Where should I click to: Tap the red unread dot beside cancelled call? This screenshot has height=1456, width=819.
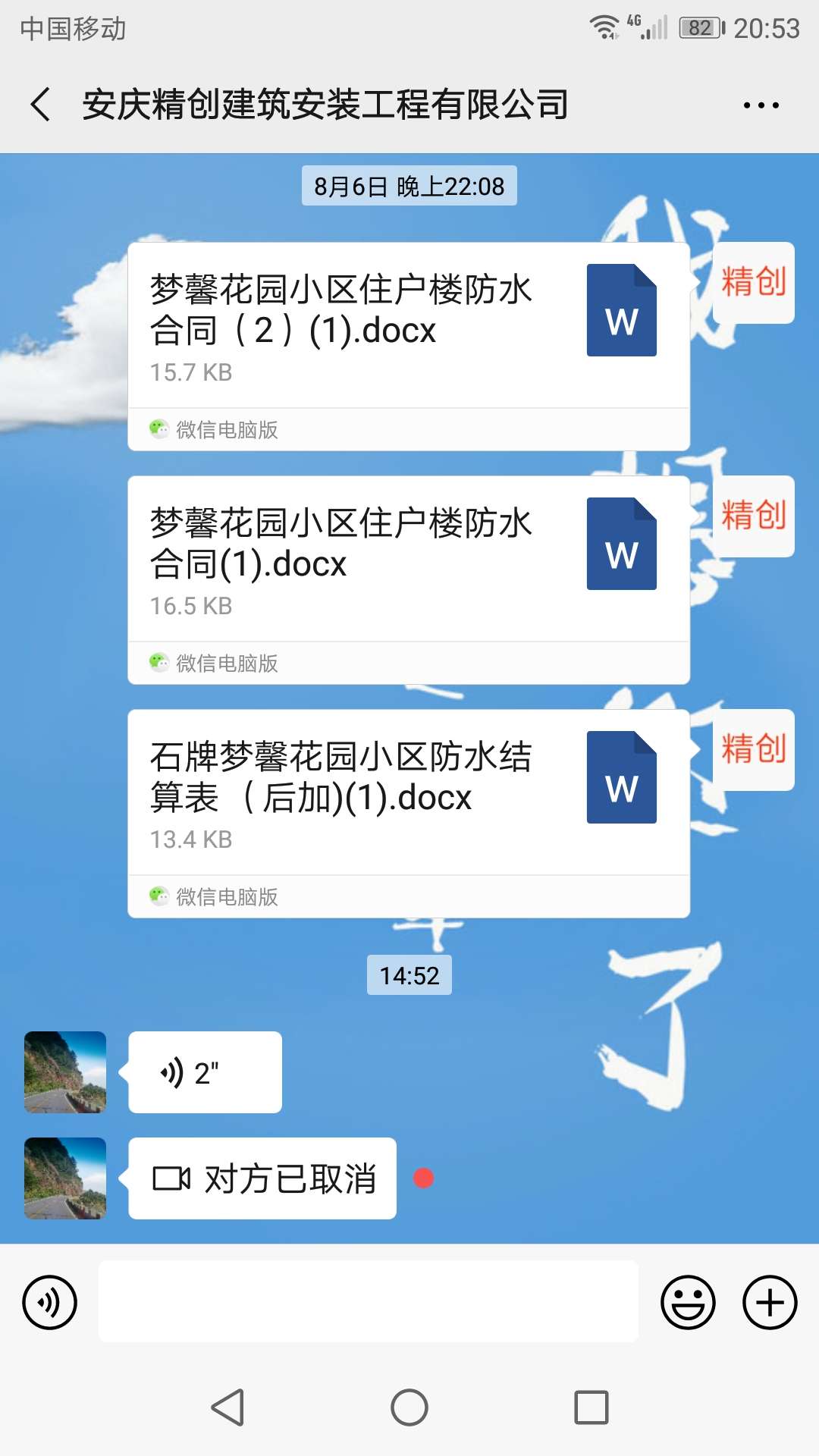[423, 1178]
